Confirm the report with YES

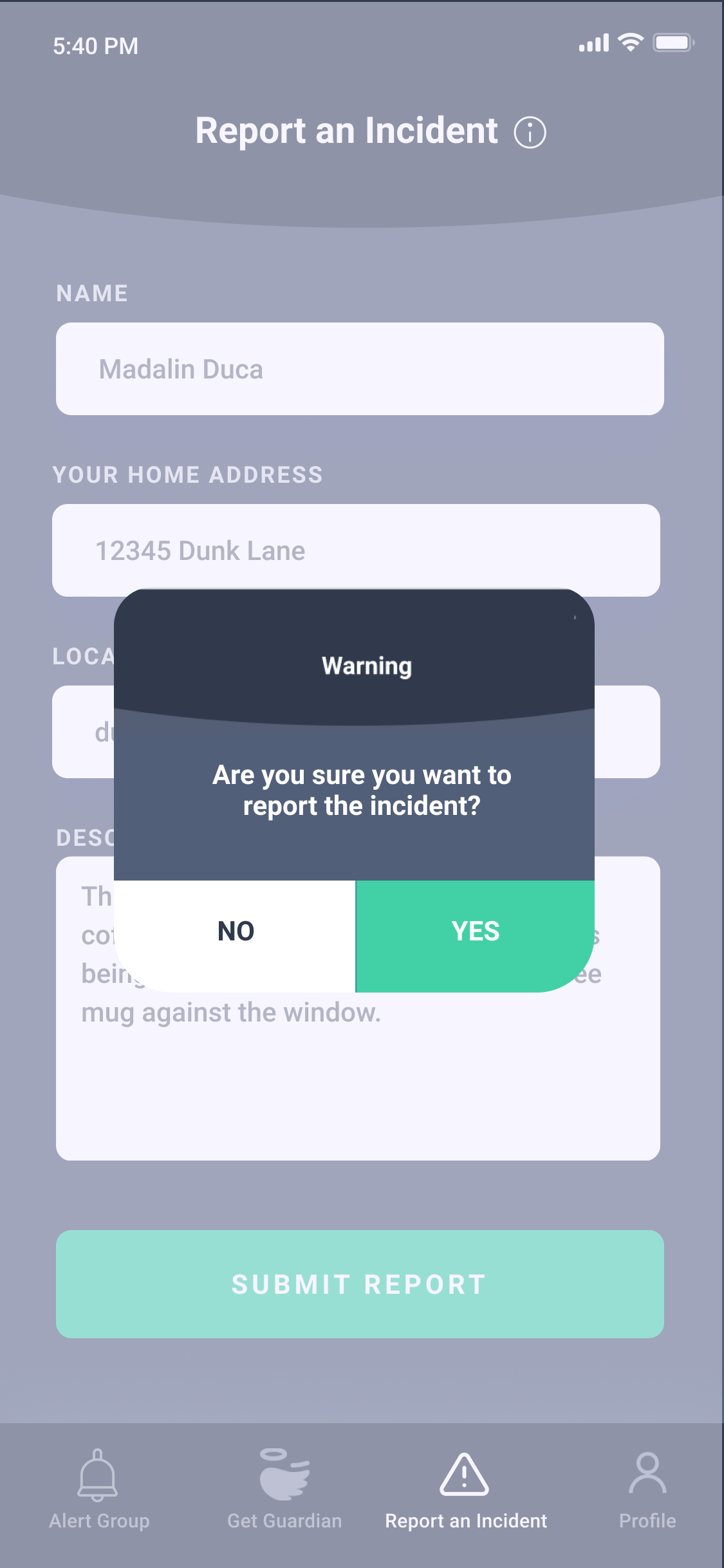tap(475, 936)
